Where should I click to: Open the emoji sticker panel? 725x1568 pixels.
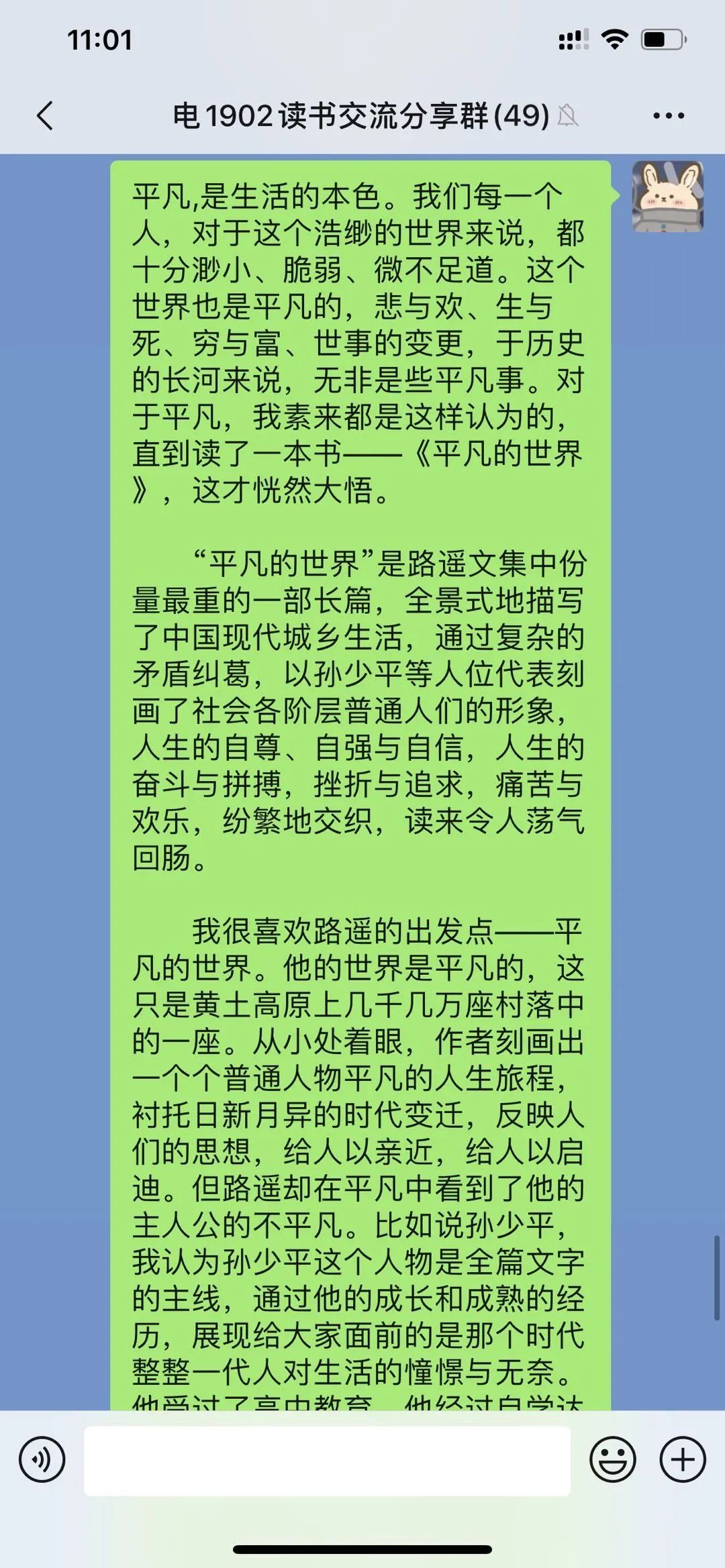click(612, 1459)
